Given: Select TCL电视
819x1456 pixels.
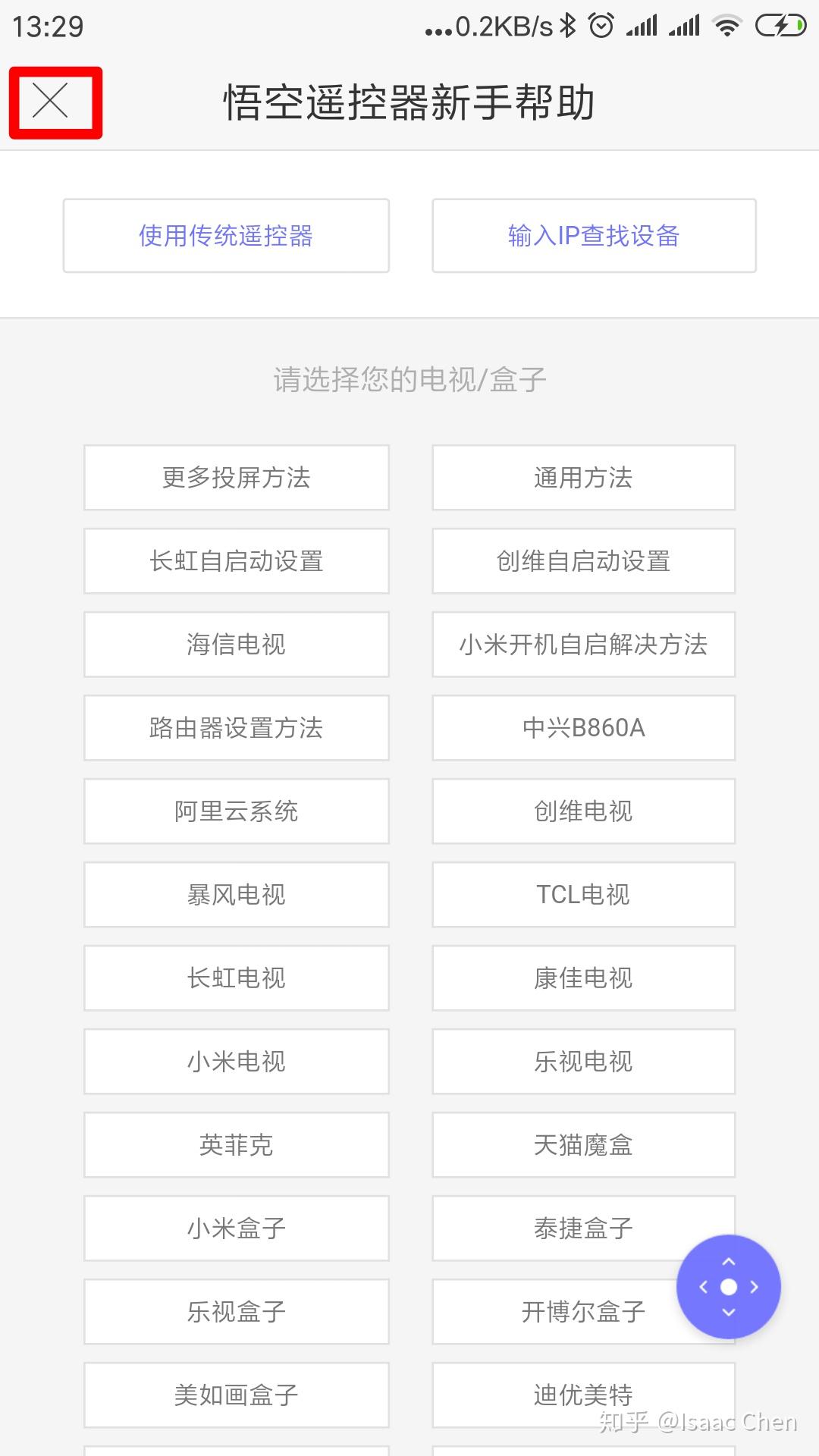Looking at the screenshot, I should pos(583,895).
